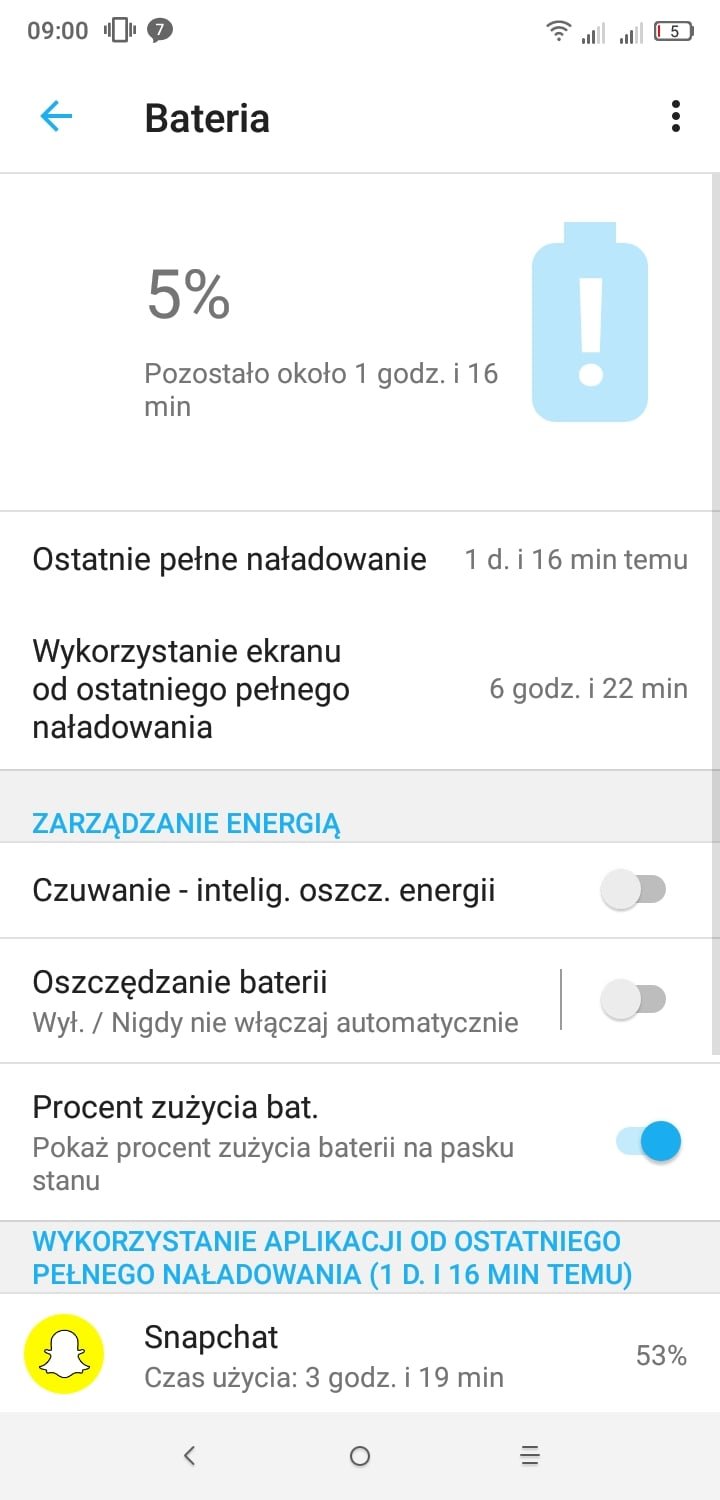720x1500 pixels.
Task: Open recent apps from navigation bar
Action: [531, 1456]
